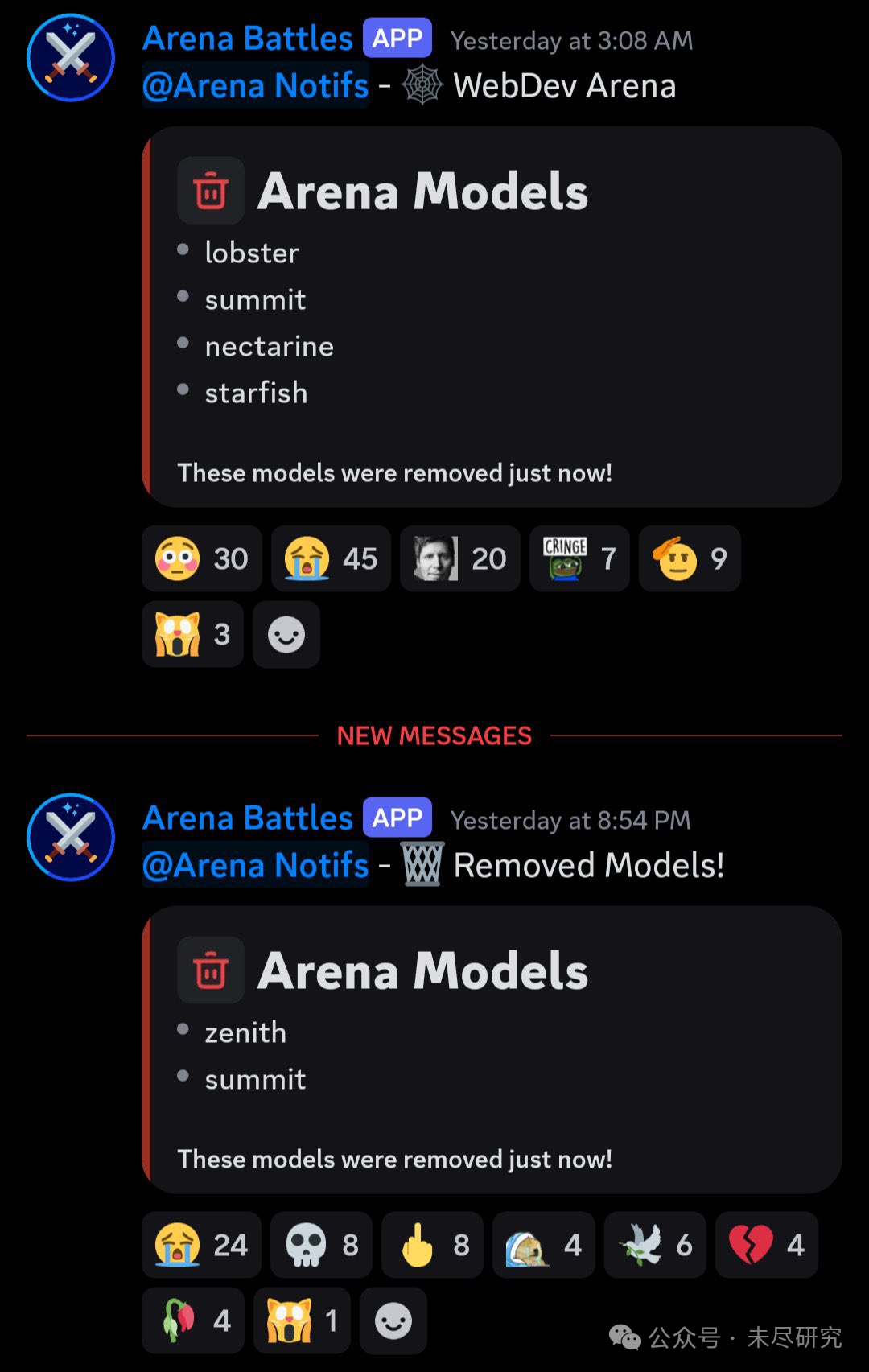Add the flushed face reaction with 30
This screenshot has height=1372, width=869.
(x=201, y=558)
